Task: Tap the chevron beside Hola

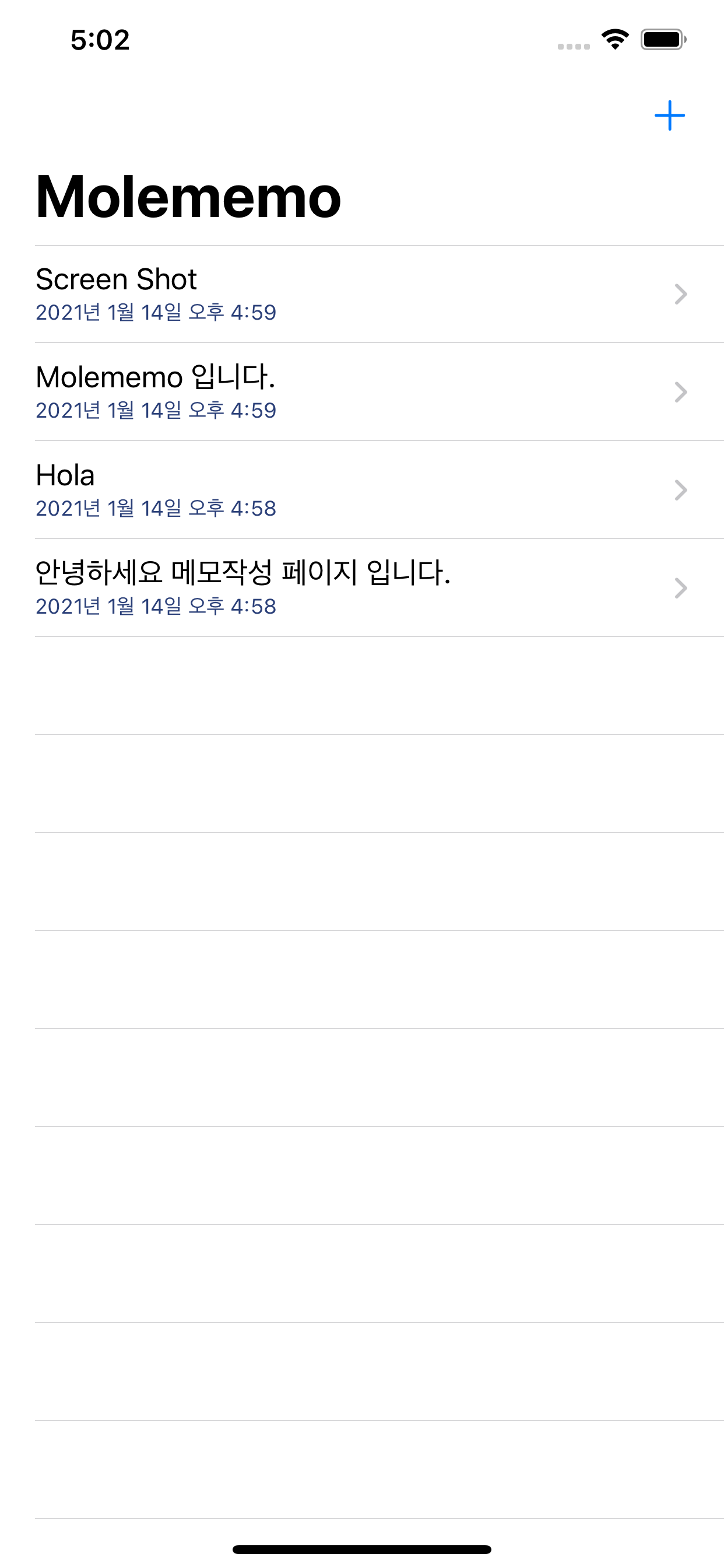Action: (680, 491)
